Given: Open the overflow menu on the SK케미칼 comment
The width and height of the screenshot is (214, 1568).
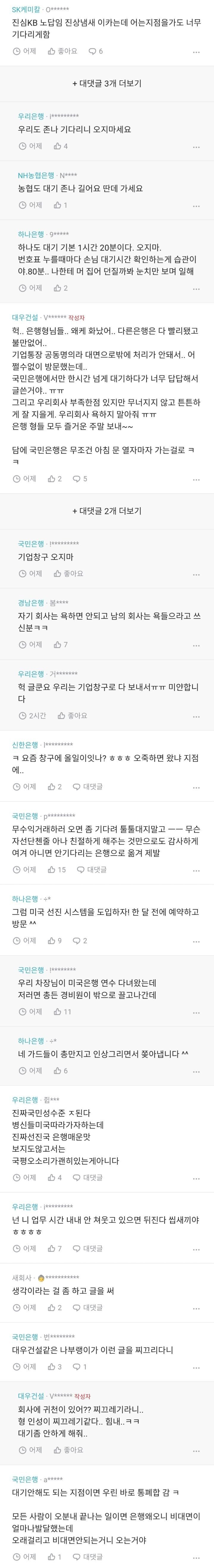Looking at the screenshot, I should pos(196,52).
